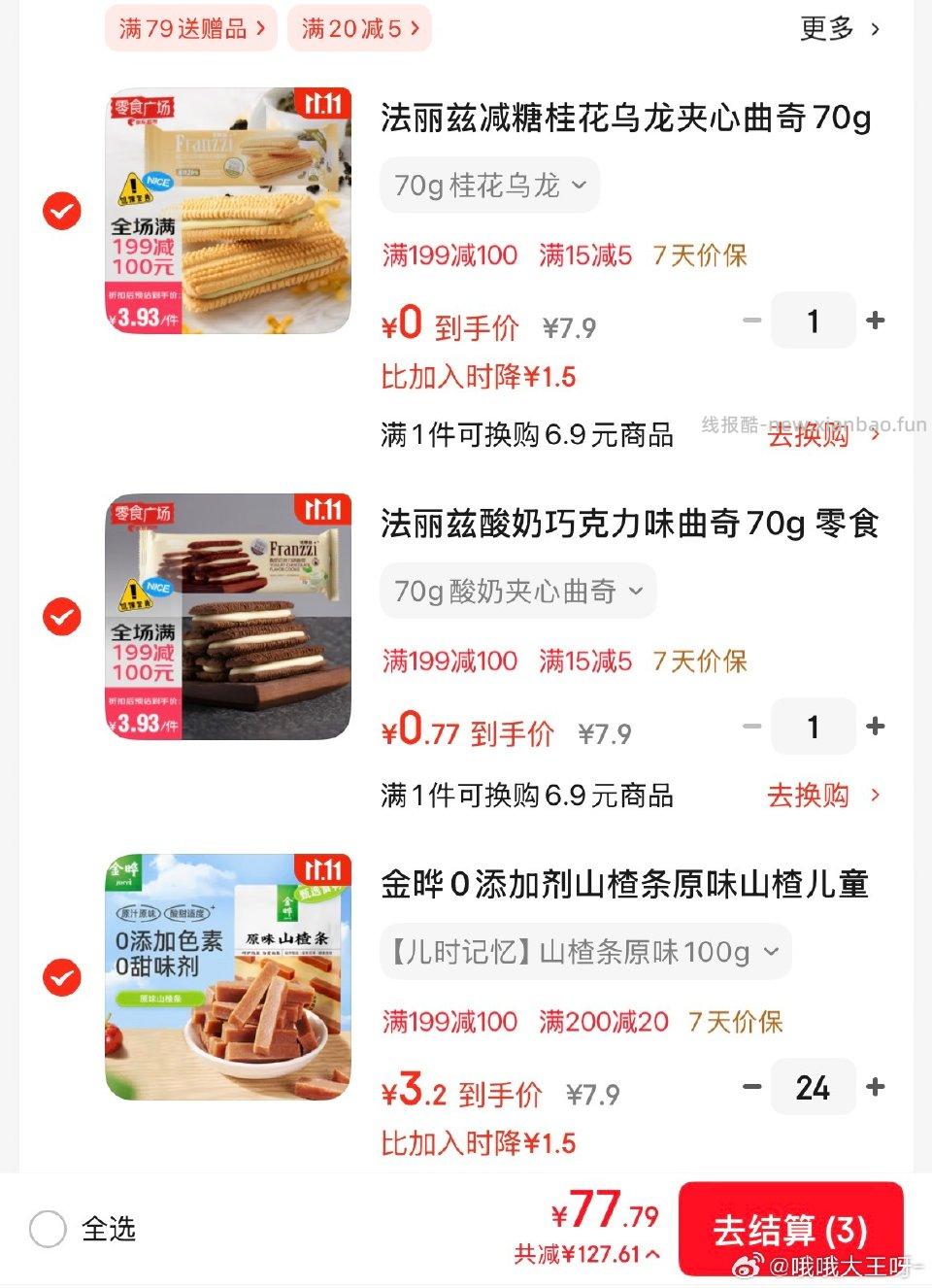Deselect the 金晔山楂条 item checkbox
Viewport: 932px width, 1288px height.
click(x=60, y=978)
